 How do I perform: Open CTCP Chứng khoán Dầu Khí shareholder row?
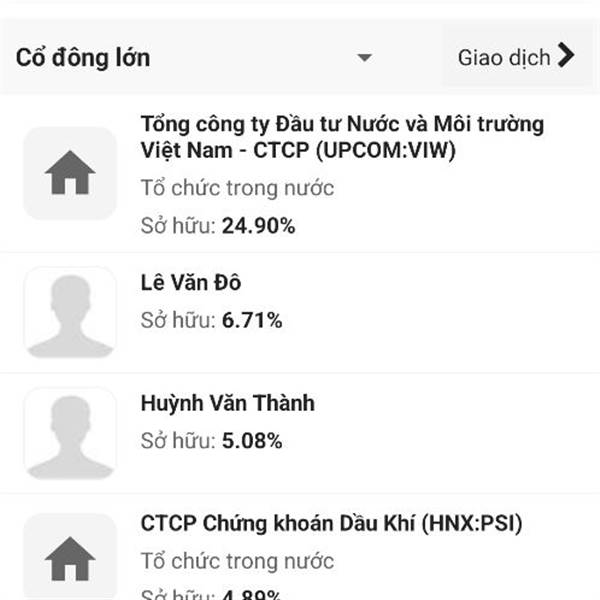click(331, 523)
